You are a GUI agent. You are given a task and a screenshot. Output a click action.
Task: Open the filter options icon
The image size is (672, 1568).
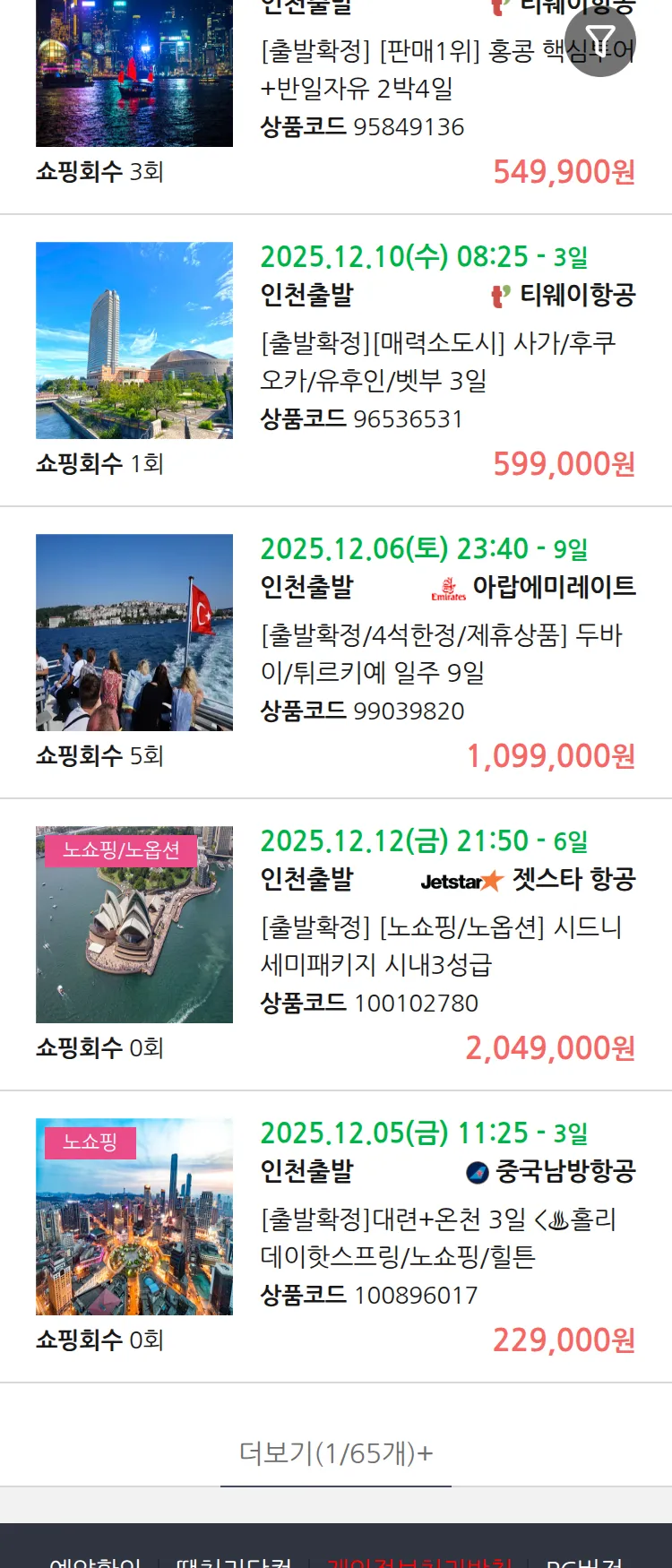600,41
